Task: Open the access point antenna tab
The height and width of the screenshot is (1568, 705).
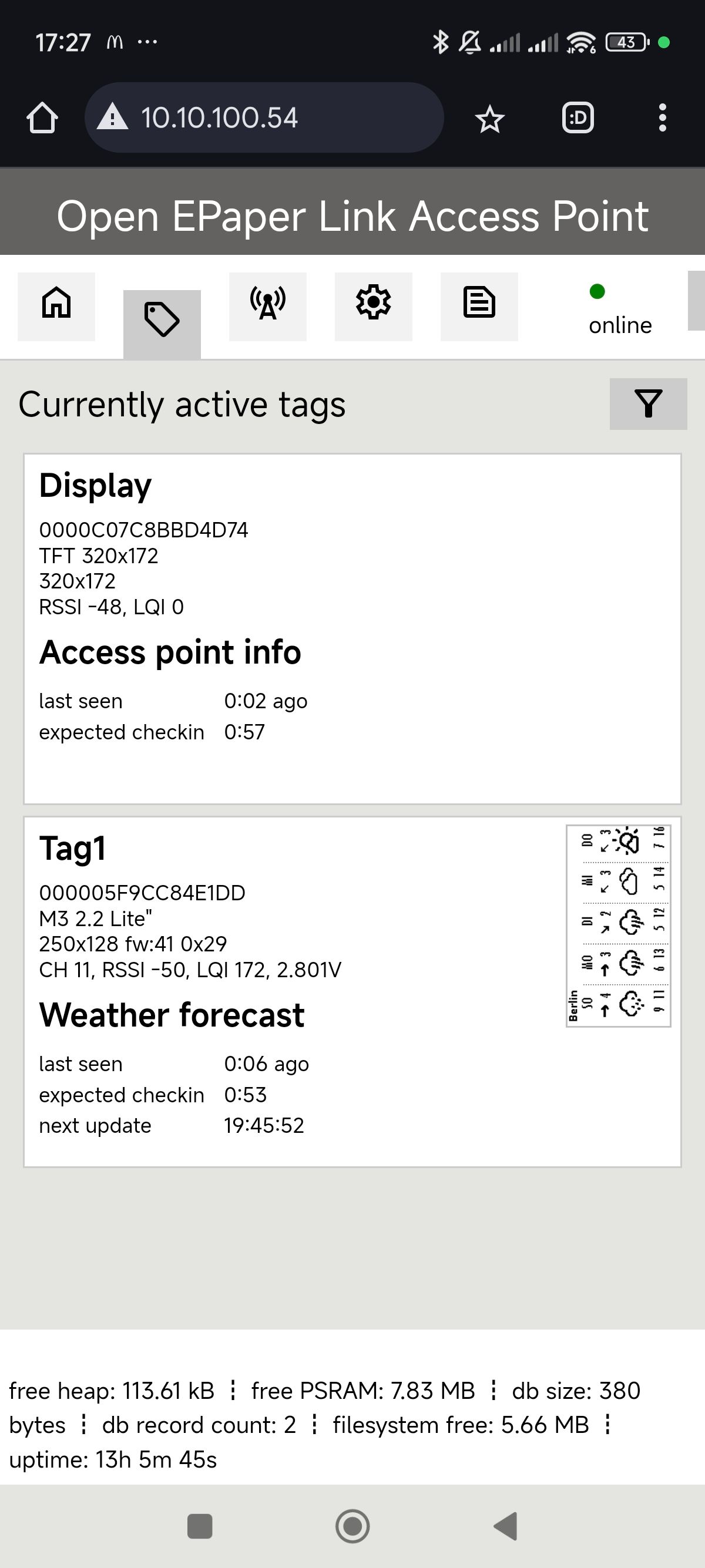Action: (268, 306)
